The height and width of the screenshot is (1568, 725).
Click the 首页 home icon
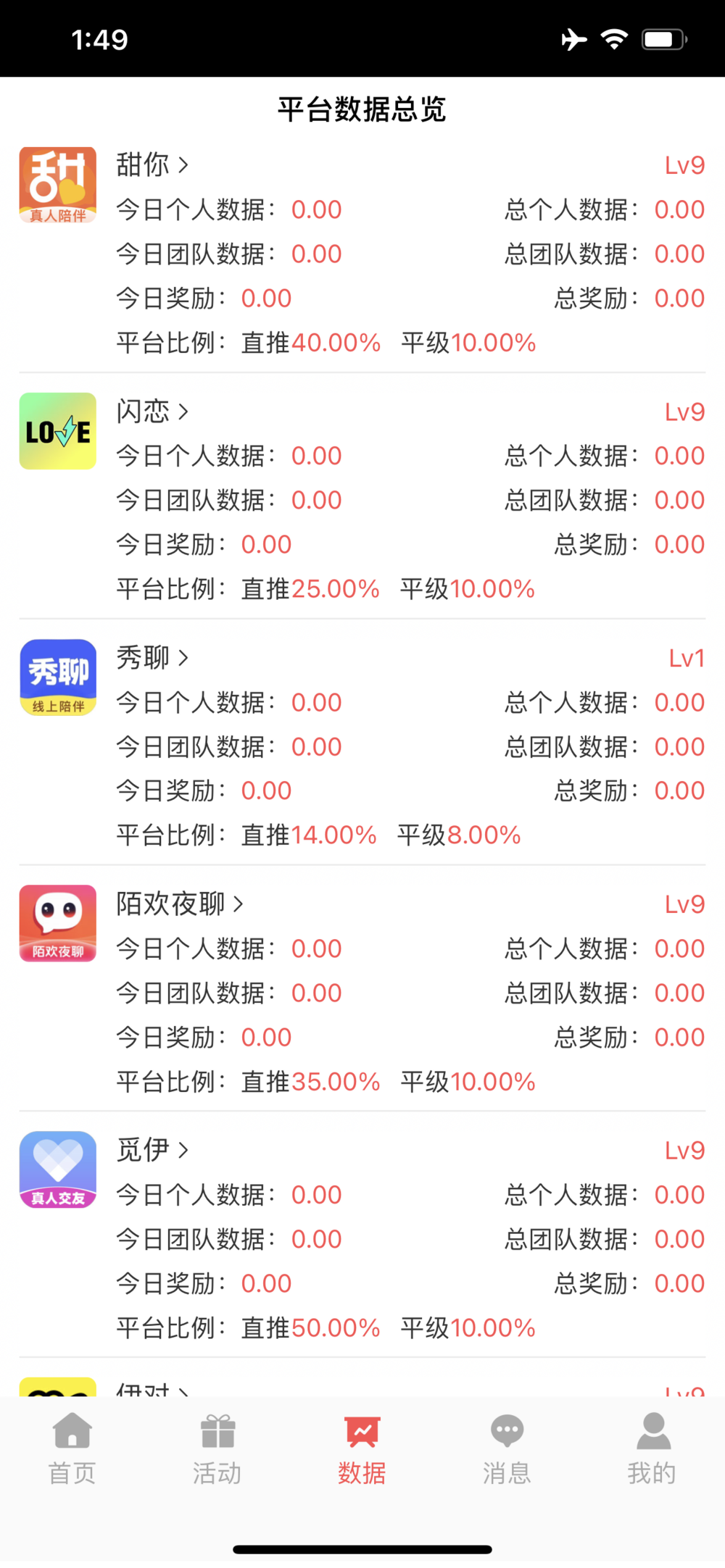coord(72,1431)
